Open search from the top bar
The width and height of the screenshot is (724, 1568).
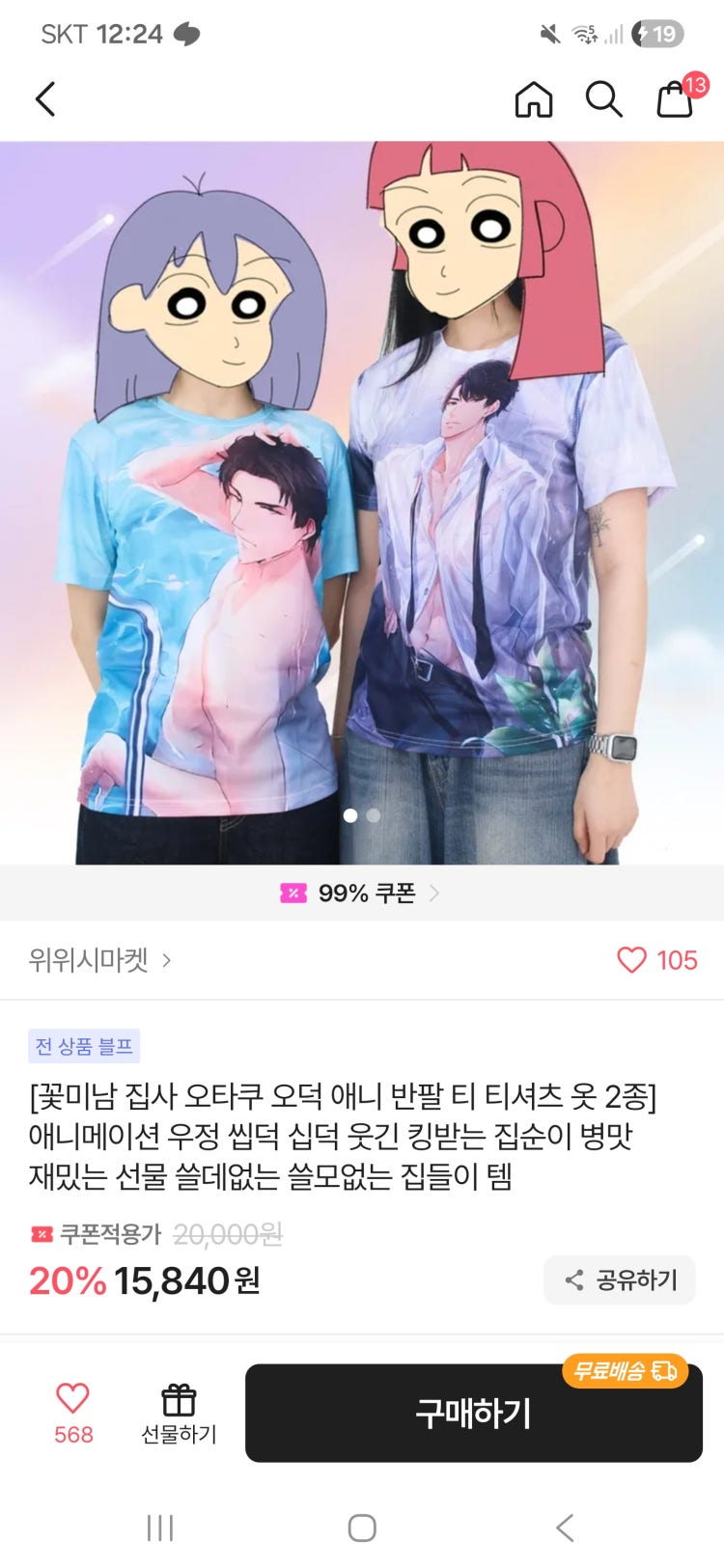click(x=603, y=99)
